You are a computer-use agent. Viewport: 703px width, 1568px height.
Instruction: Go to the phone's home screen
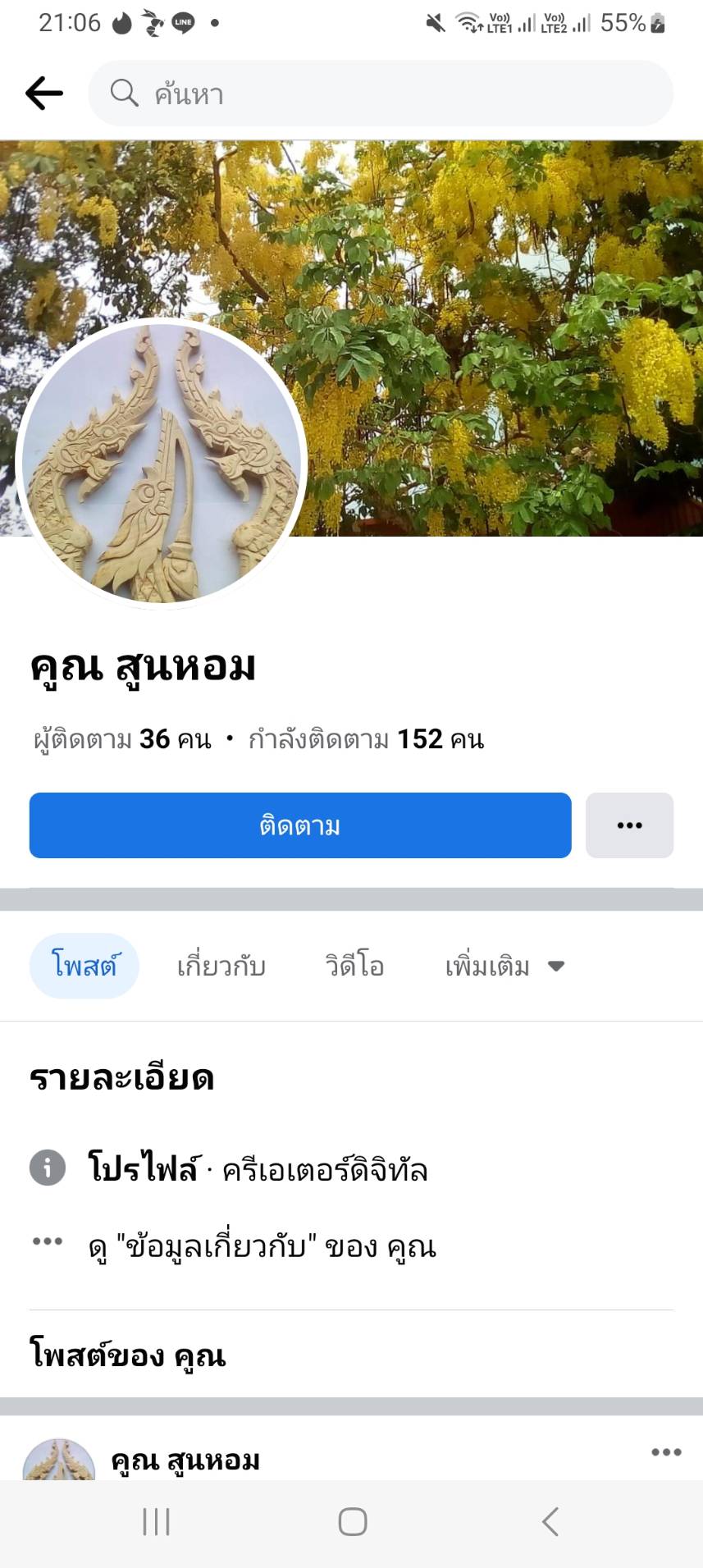pos(353,1522)
